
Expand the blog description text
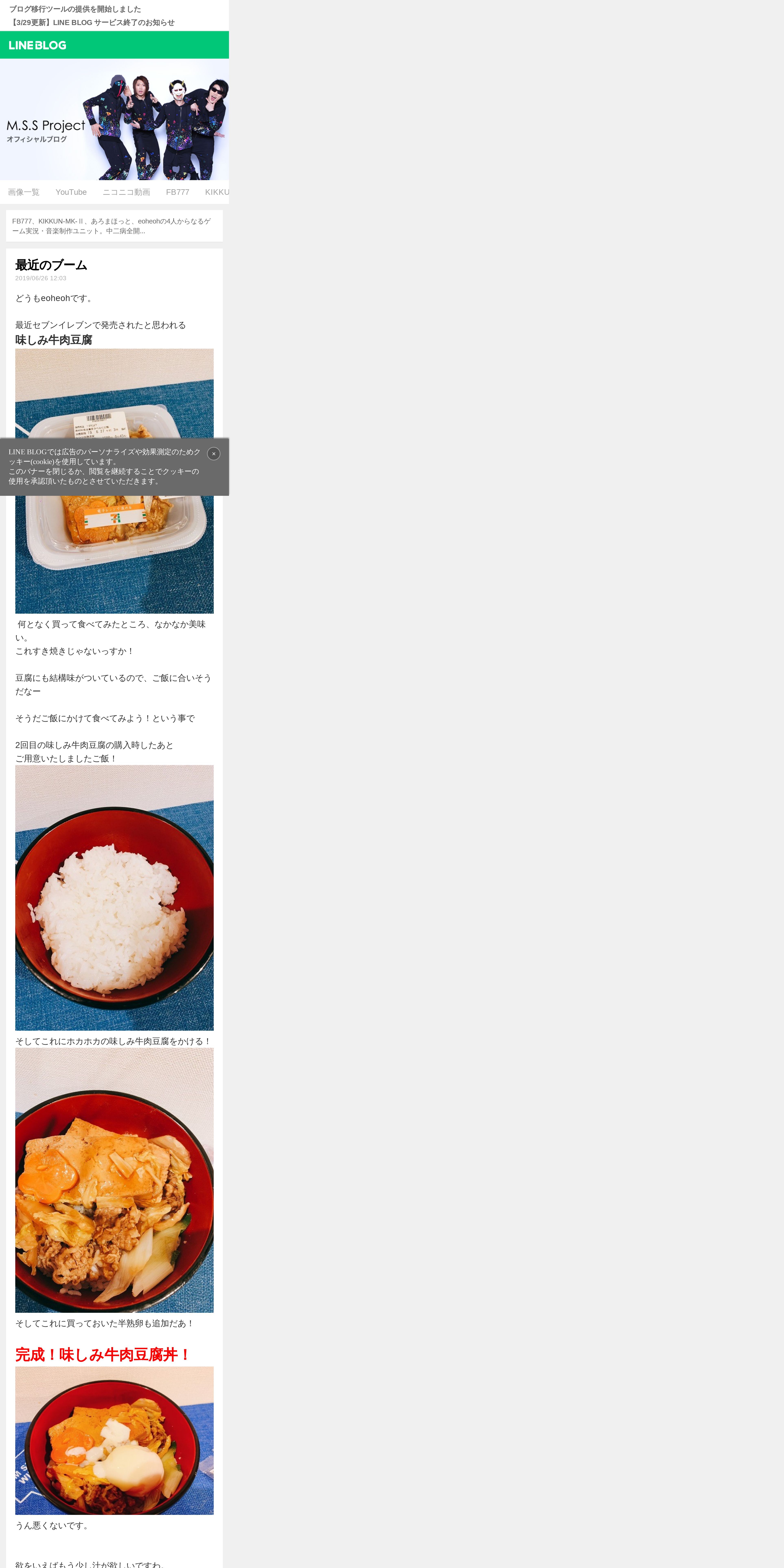pyautogui.click(x=114, y=226)
